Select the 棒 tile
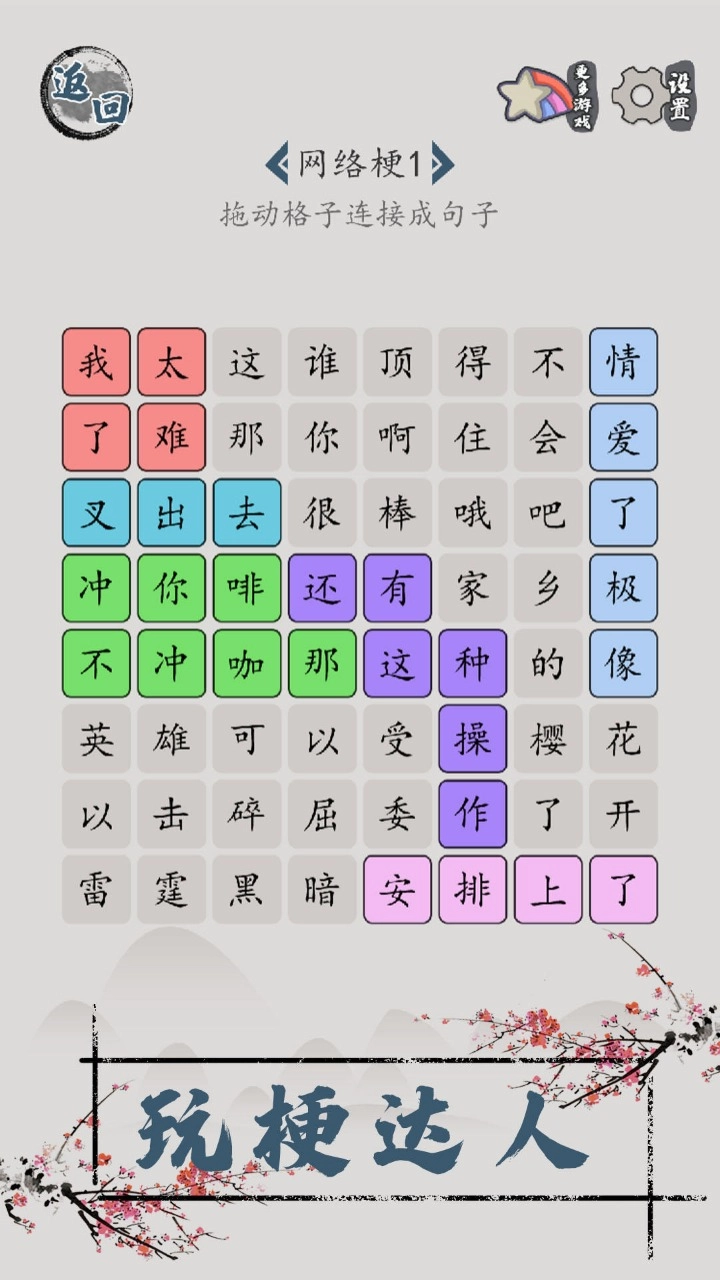 [x=397, y=513]
